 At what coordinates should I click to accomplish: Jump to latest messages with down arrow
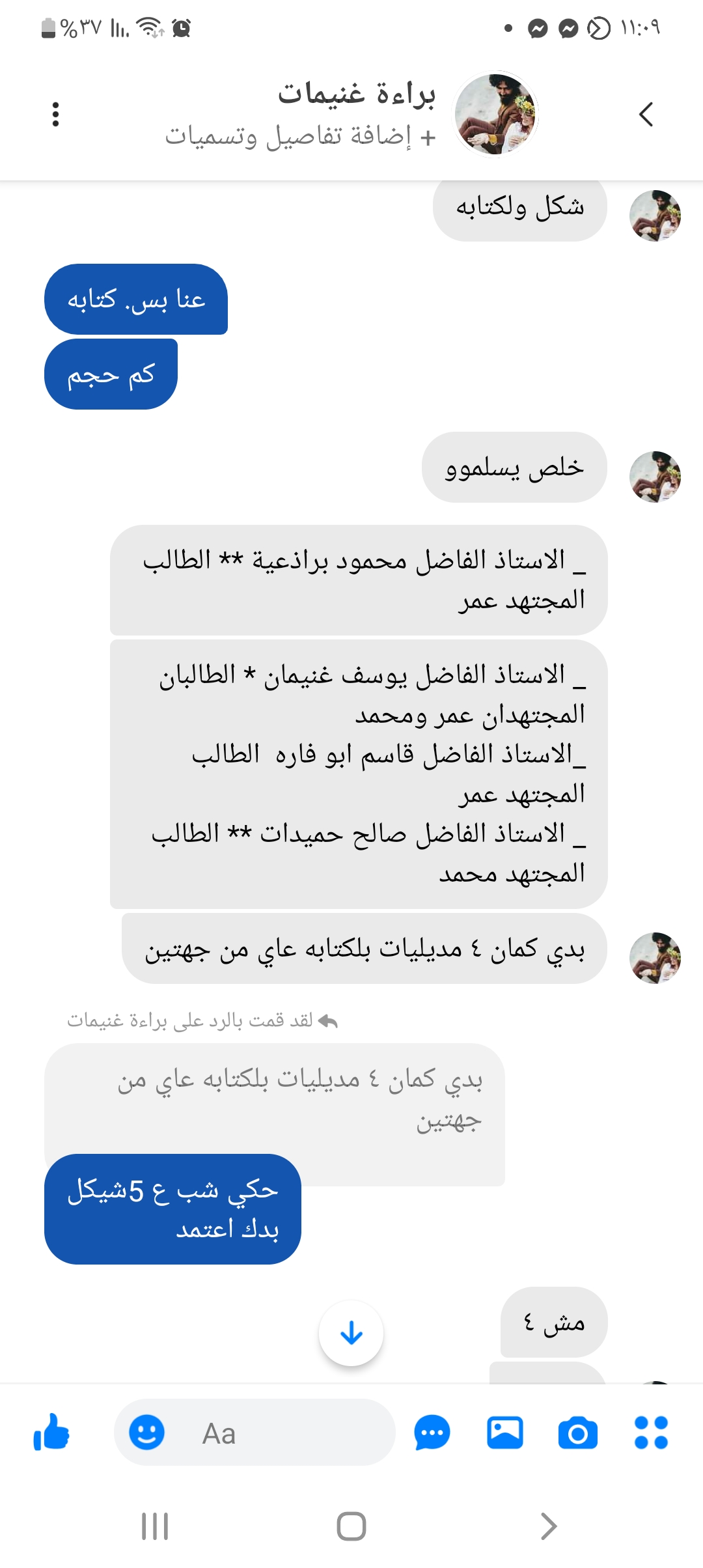coord(351,1333)
